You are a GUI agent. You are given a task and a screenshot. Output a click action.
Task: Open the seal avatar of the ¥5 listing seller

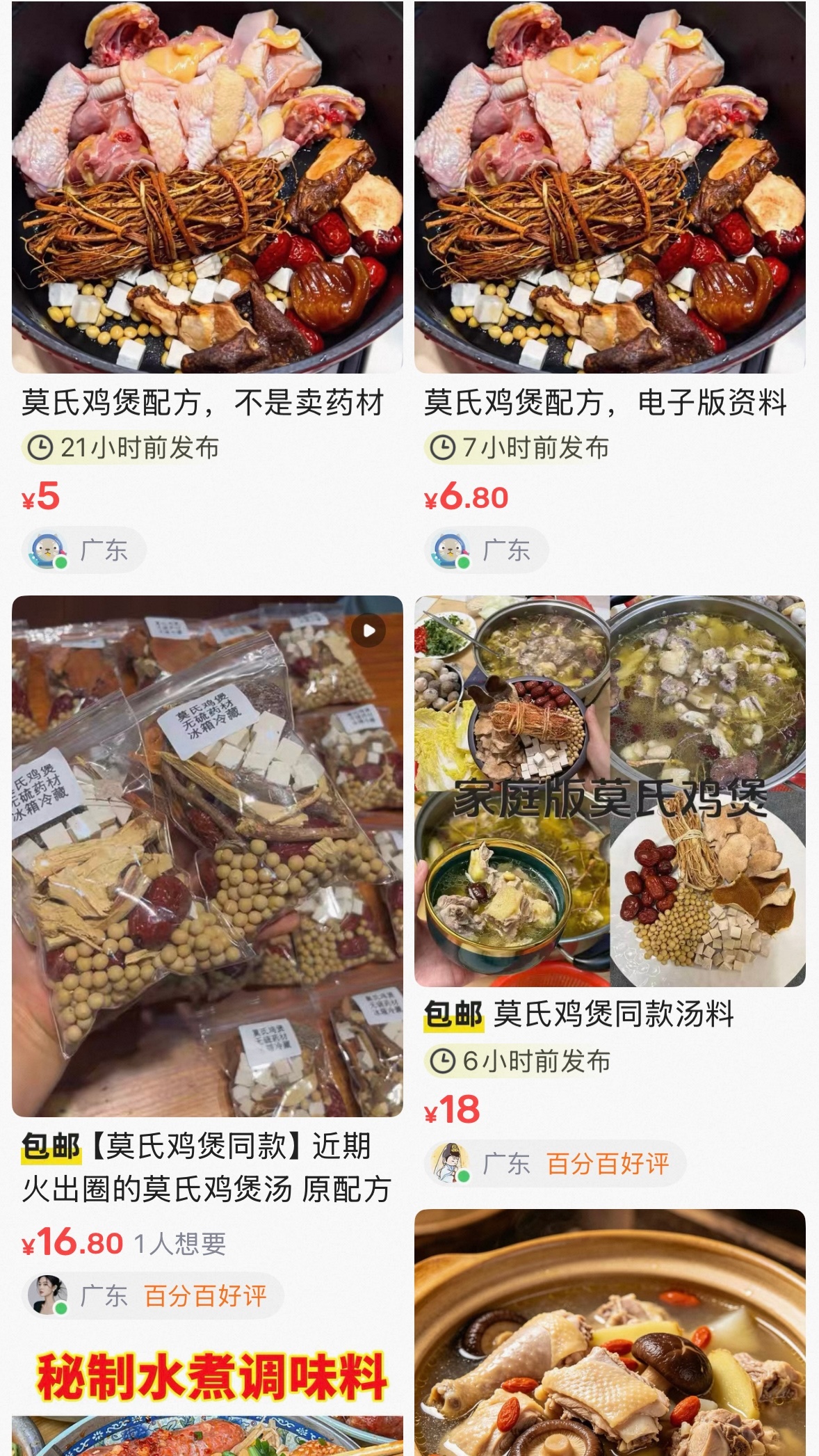coord(45,549)
